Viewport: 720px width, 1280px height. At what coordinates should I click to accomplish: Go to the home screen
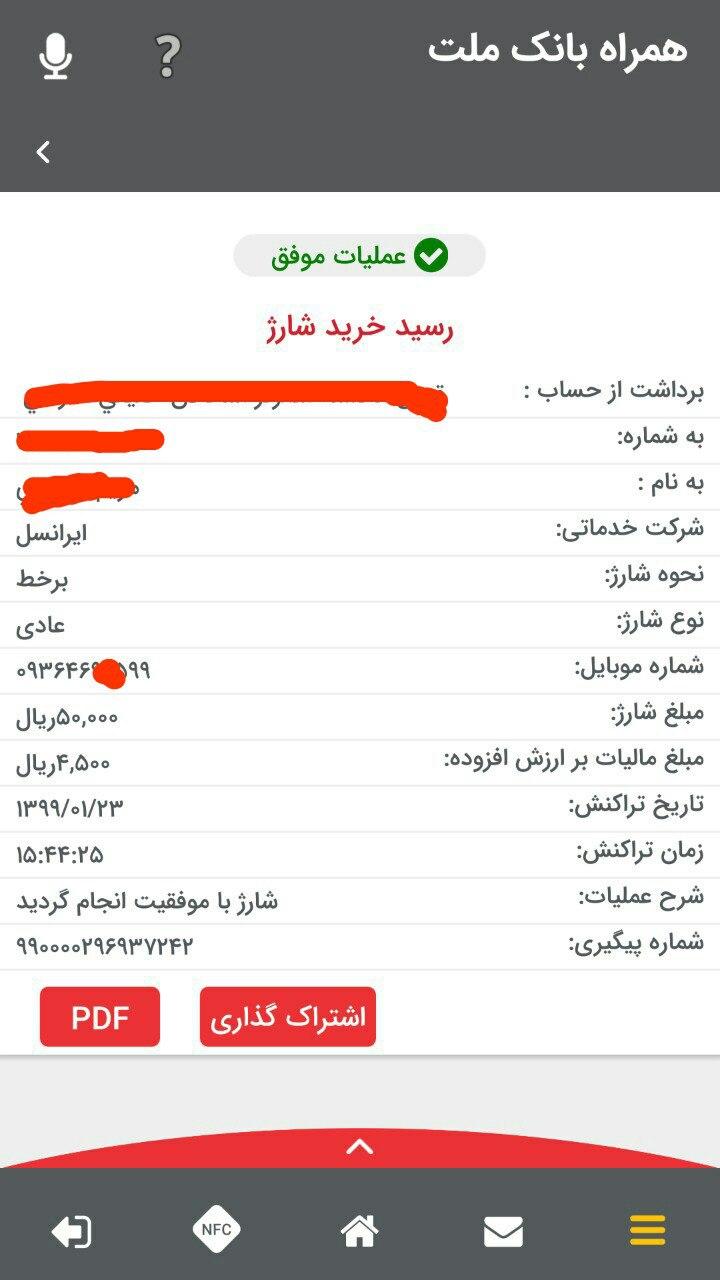[360, 1230]
